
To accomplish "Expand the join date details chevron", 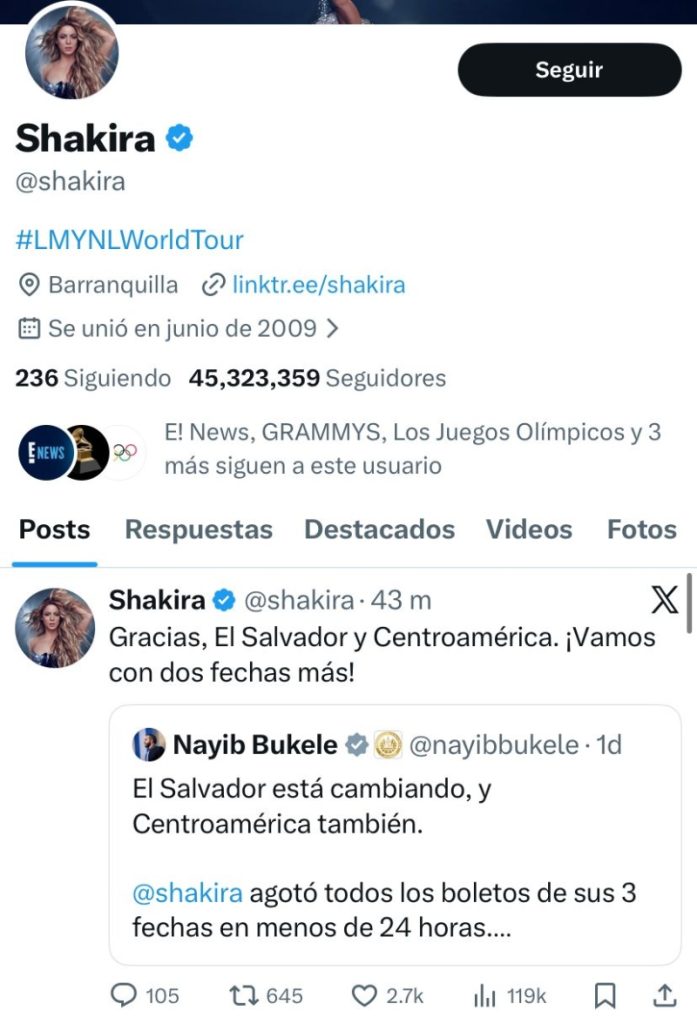I will [x=333, y=328].
